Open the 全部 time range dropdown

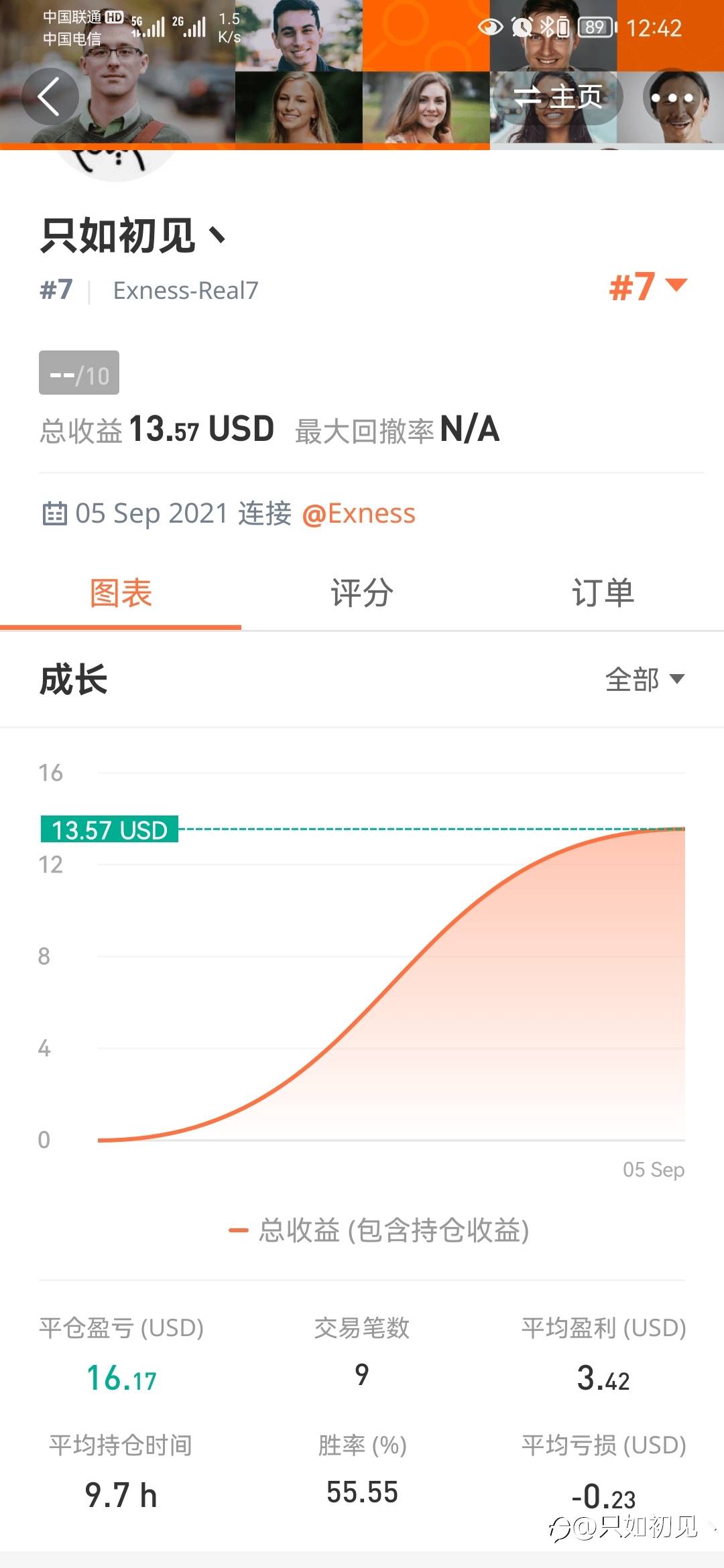coord(644,679)
